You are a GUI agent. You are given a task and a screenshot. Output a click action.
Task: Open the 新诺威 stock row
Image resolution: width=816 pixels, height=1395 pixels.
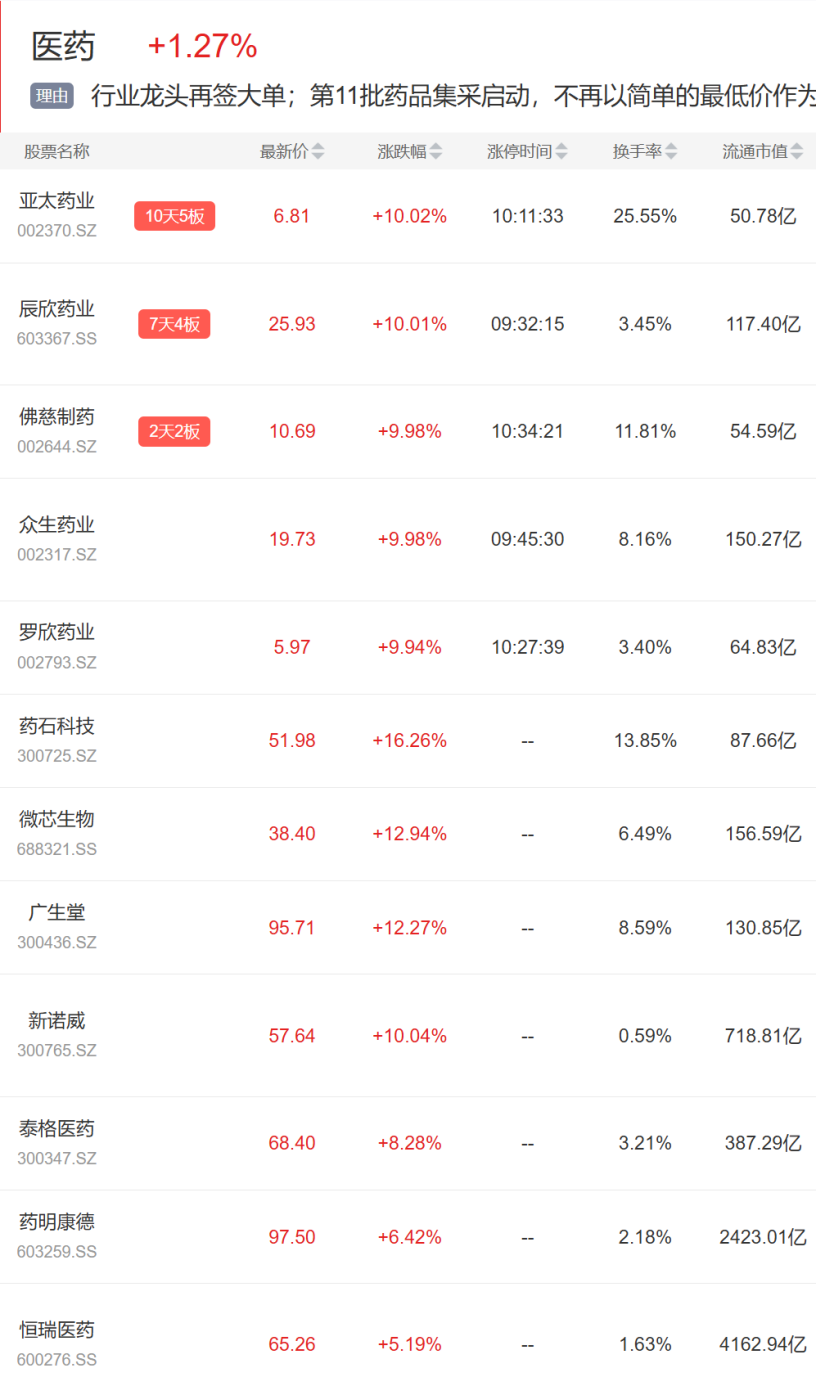coord(408,1036)
